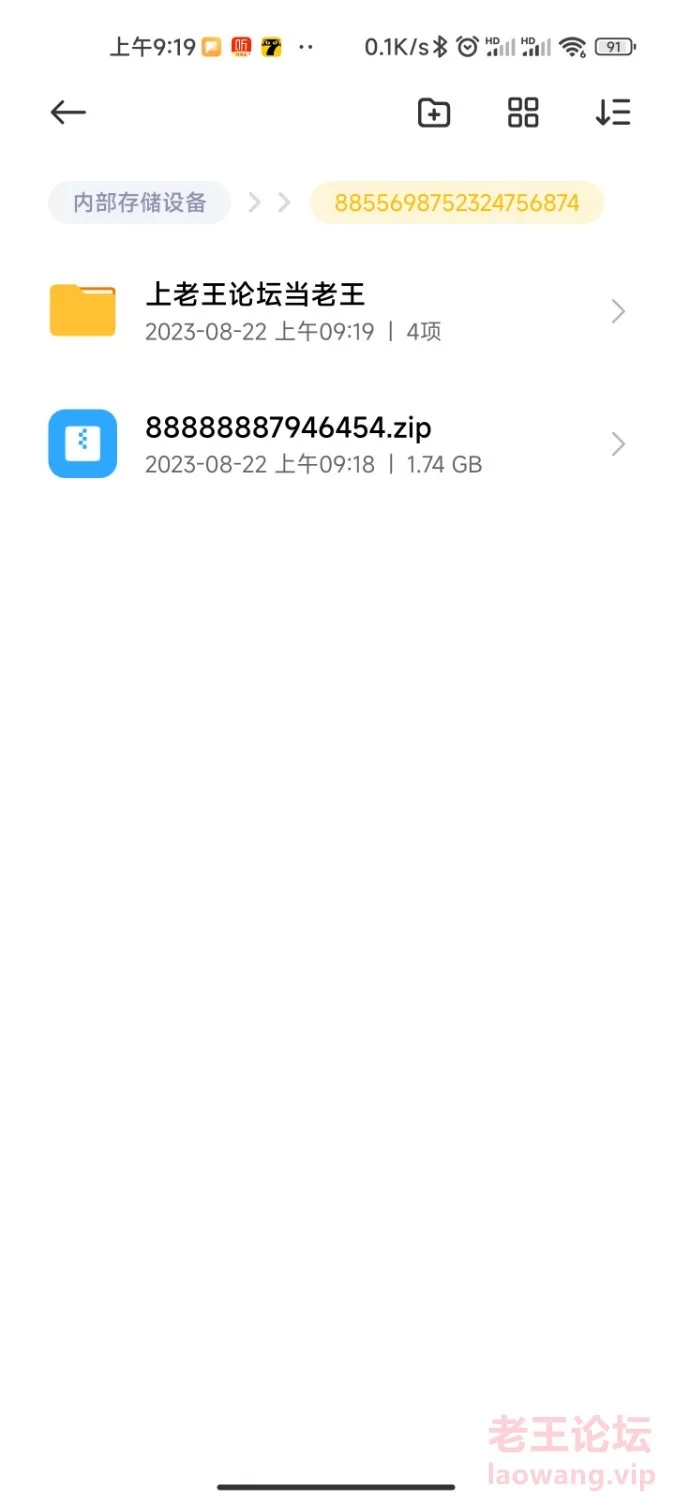Open the folder 上老王论坛当老王

coord(337,311)
